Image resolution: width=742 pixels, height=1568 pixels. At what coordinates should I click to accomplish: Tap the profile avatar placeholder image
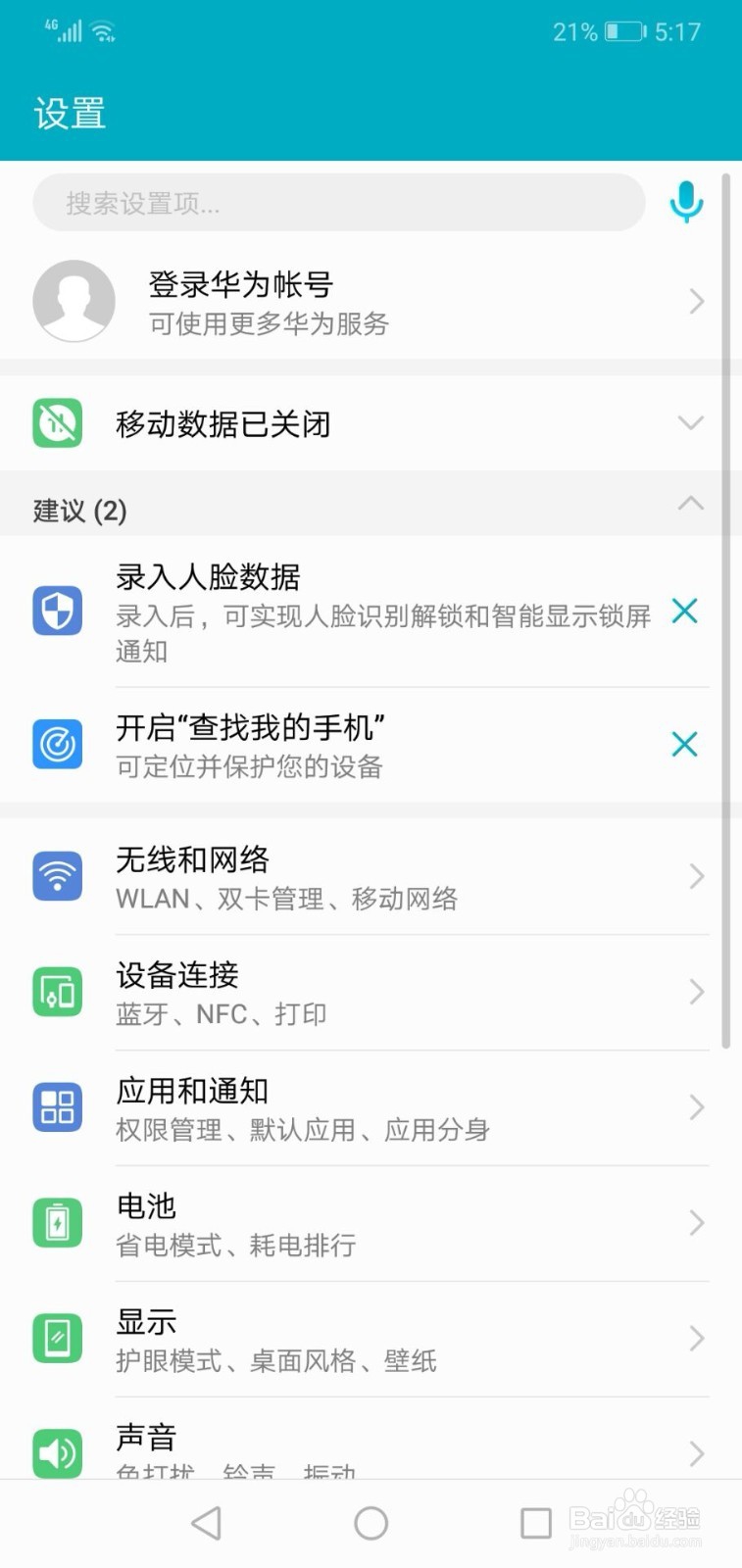[74, 301]
